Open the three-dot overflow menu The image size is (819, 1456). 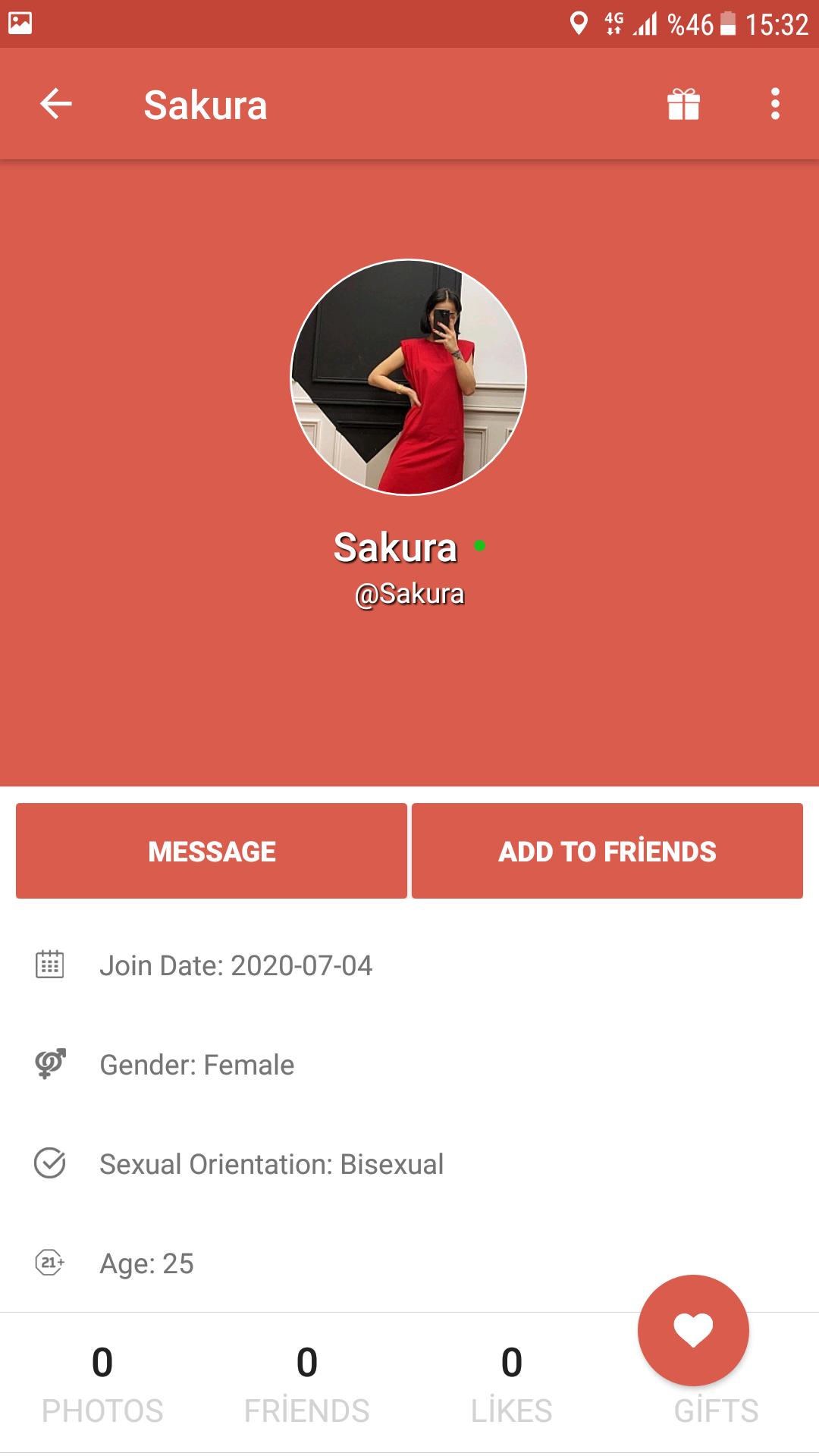click(774, 104)
